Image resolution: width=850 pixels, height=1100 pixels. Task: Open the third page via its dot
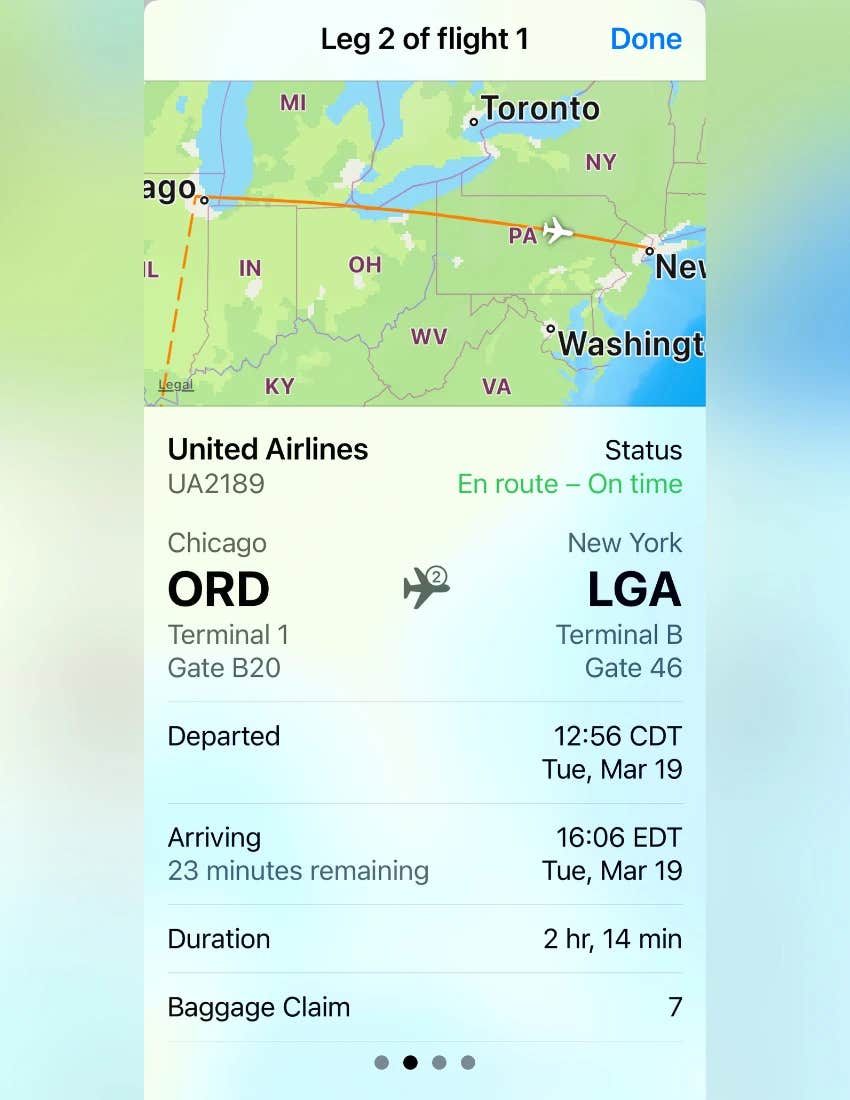click(x=439, y=1063)
